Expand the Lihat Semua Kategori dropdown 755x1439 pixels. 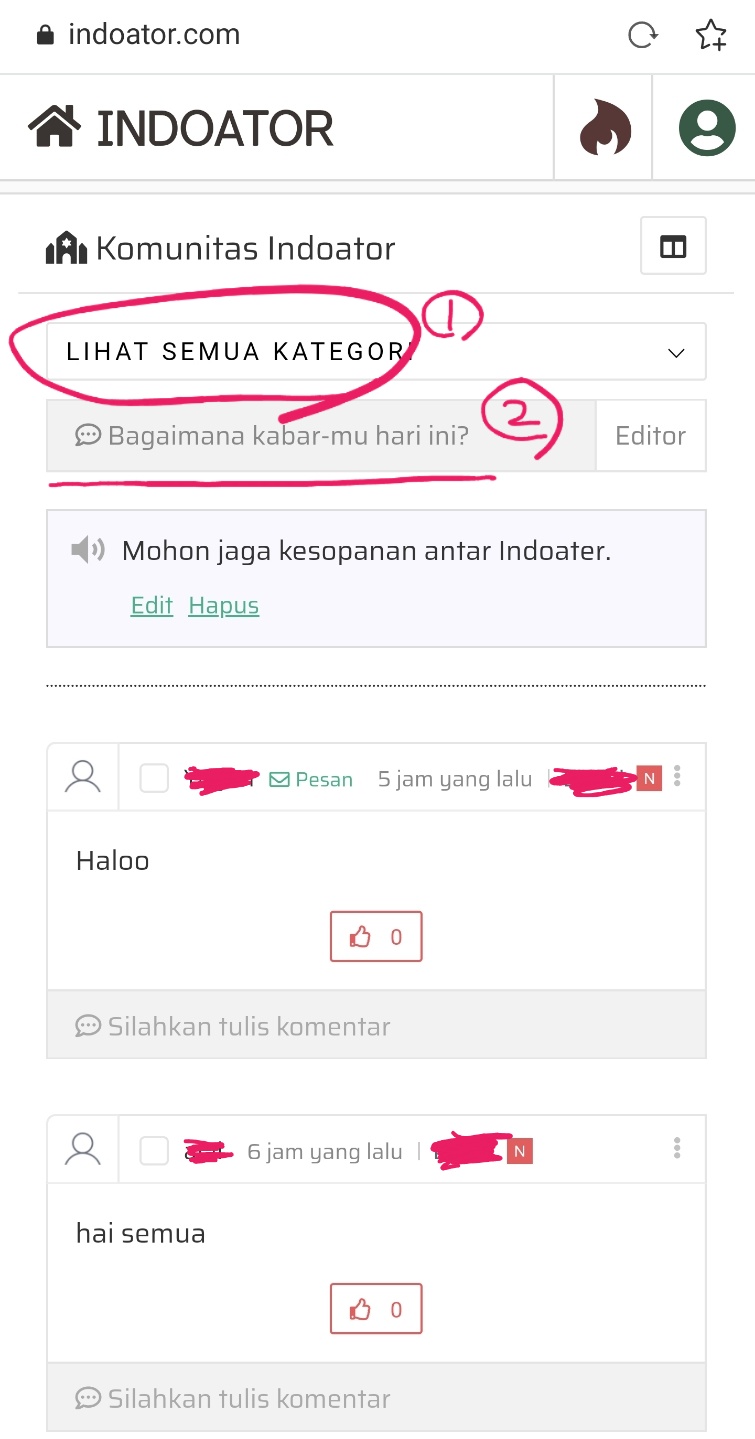click(376, 352)
